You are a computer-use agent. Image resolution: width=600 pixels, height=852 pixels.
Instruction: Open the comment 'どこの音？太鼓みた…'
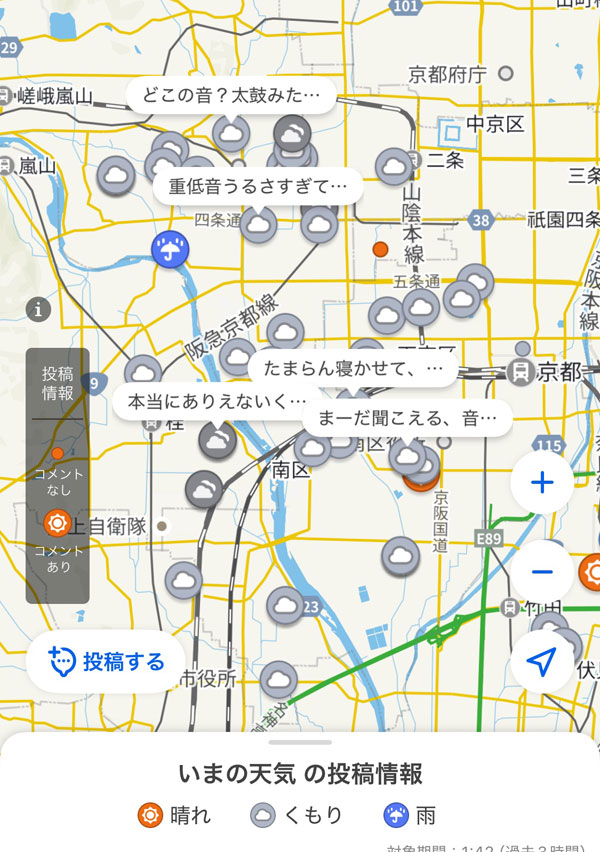[230, 96]
